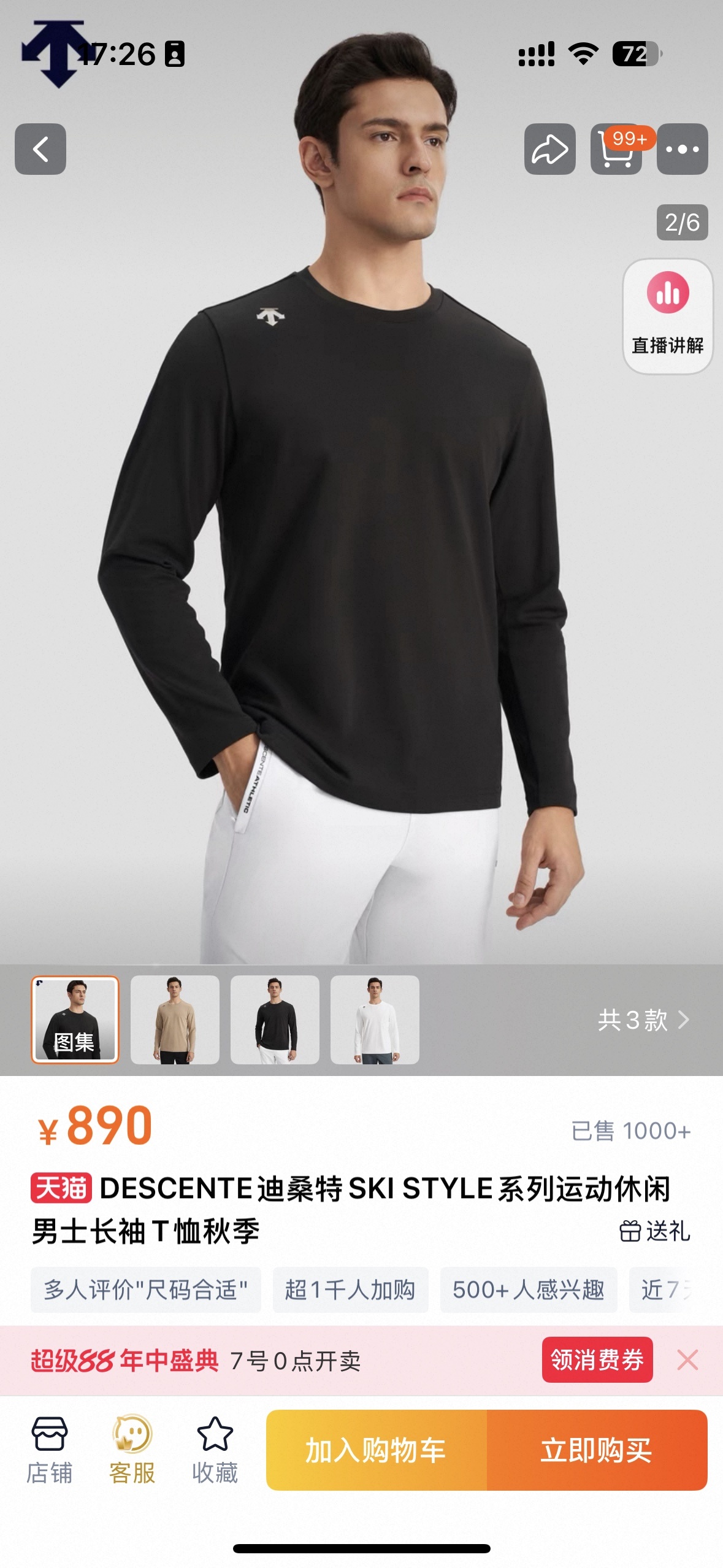
Task: Tap 送礼 to send as gift
Action: (654, 1231)
